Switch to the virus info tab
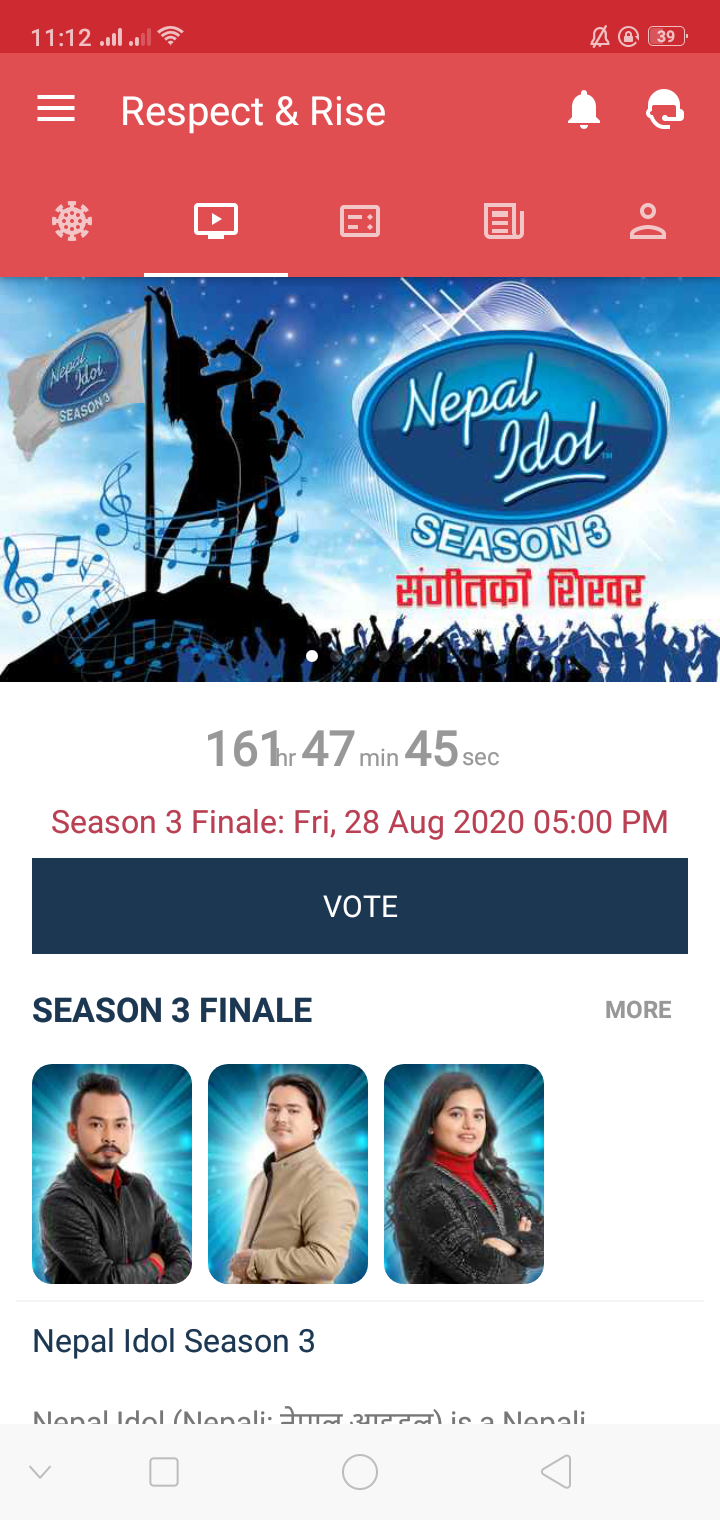The image size is (720, 1520). [72, 221]
